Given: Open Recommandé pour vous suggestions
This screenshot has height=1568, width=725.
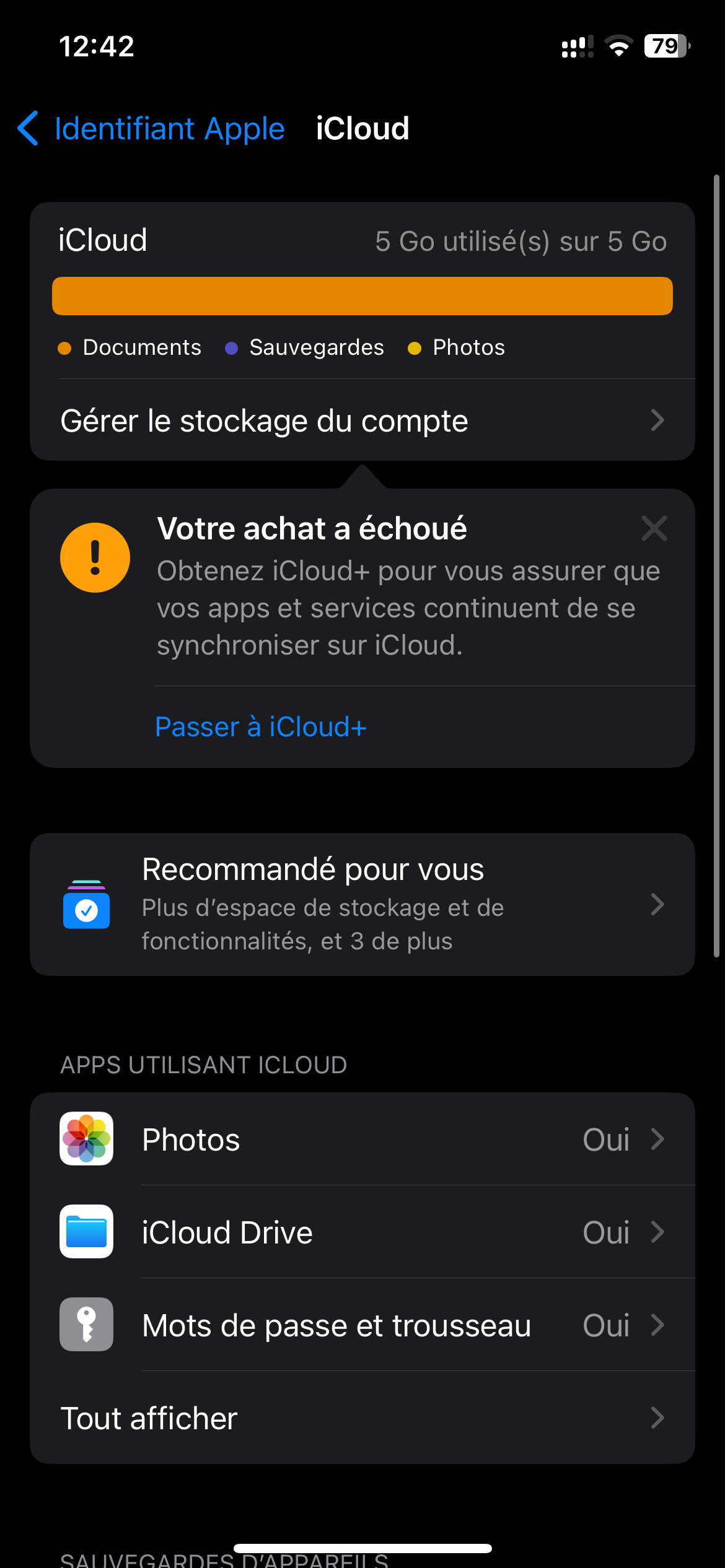Looking at the screenshot, I should click(x=362, y=904).
